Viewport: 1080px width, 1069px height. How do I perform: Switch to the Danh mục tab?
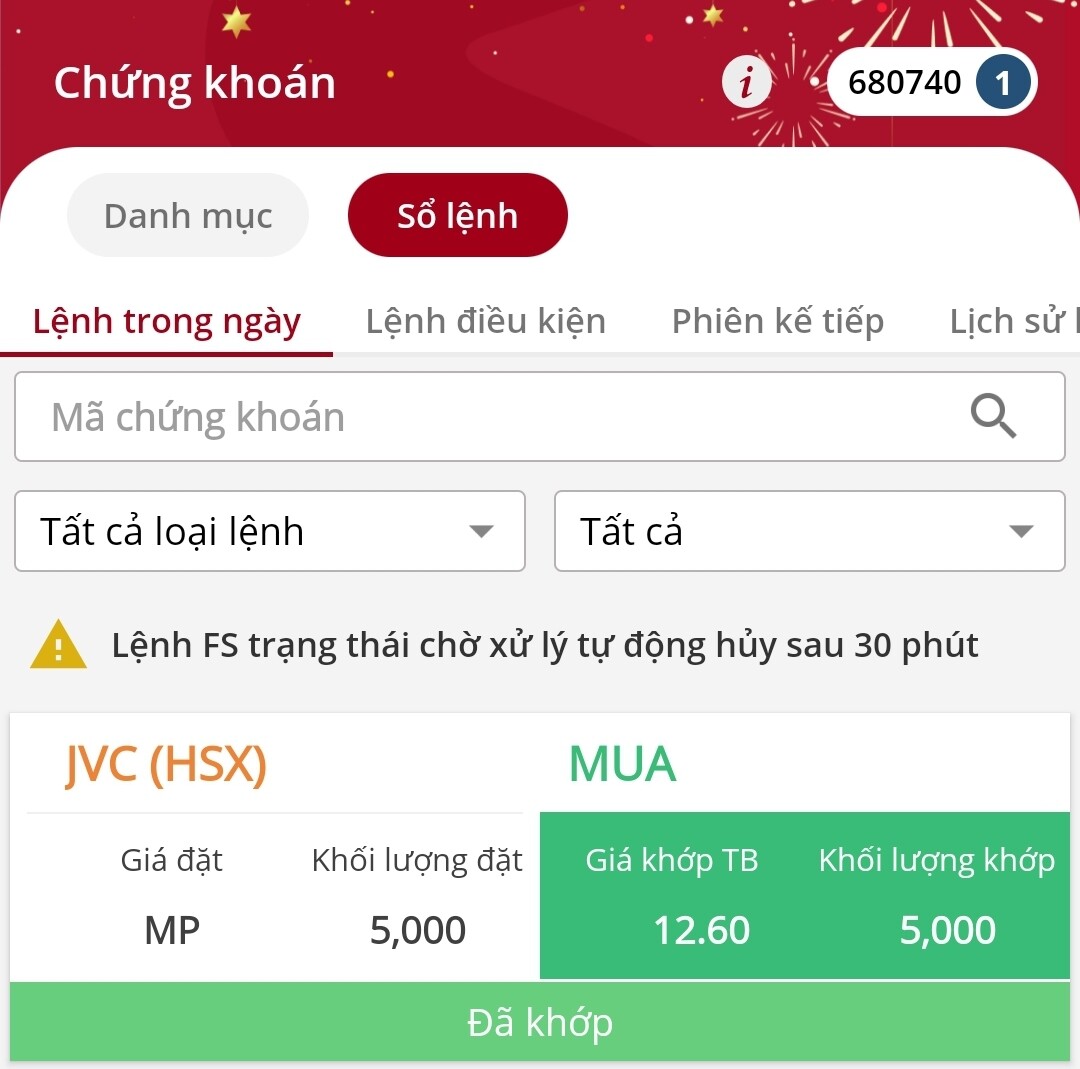188,216
